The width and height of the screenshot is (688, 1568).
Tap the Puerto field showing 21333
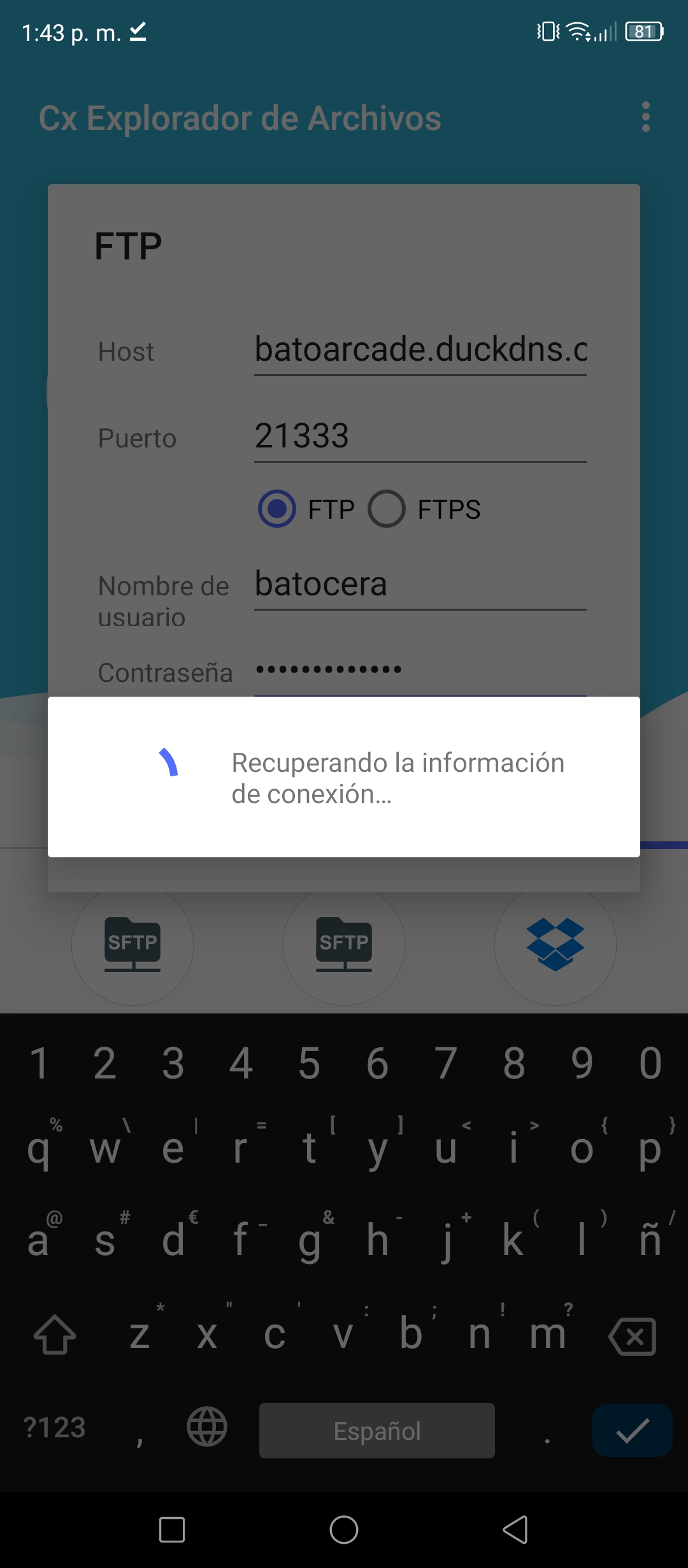pos(420,437)
